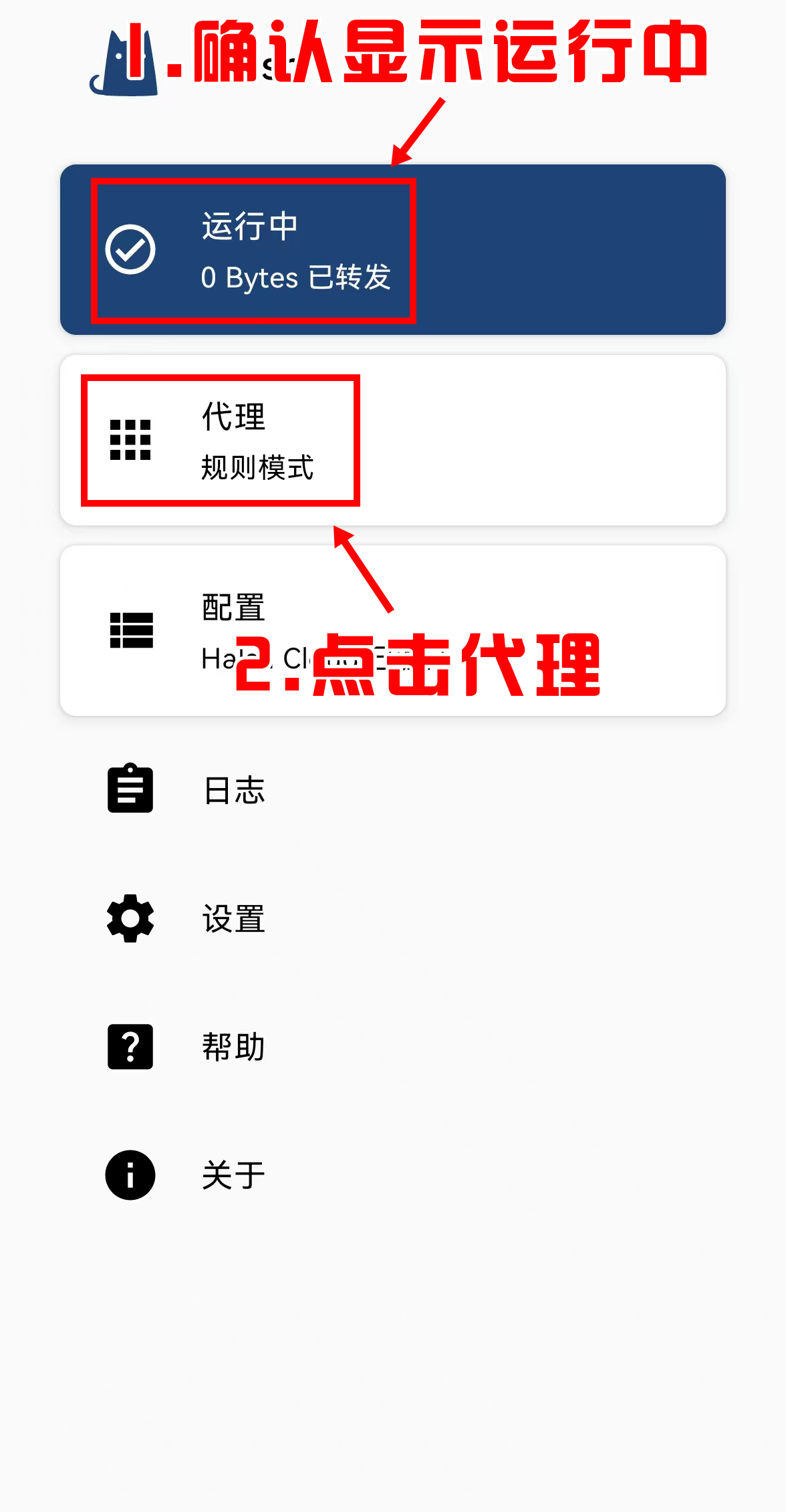Open the 配置 profiles card

click(x=393, y=630)
